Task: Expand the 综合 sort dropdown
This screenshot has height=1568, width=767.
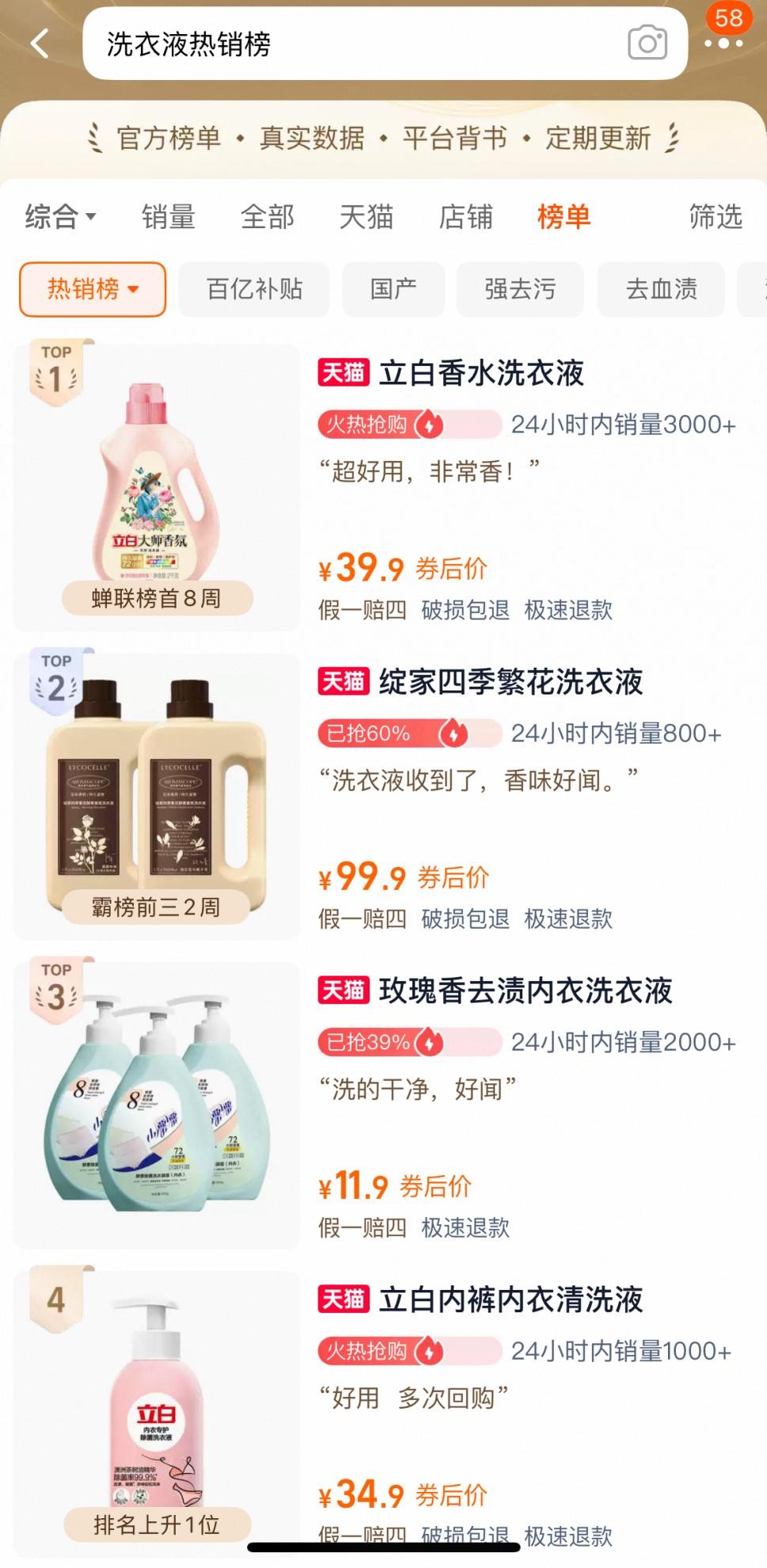Action: (60, 216)
